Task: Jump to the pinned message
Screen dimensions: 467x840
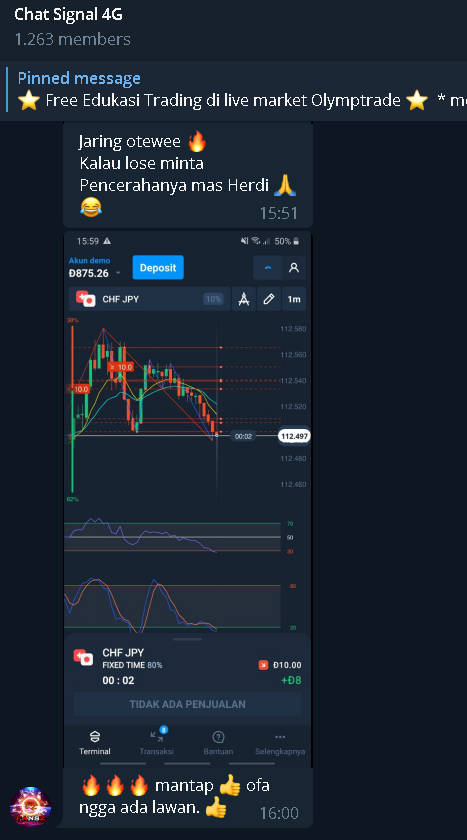Action: (x=234, y=91)
